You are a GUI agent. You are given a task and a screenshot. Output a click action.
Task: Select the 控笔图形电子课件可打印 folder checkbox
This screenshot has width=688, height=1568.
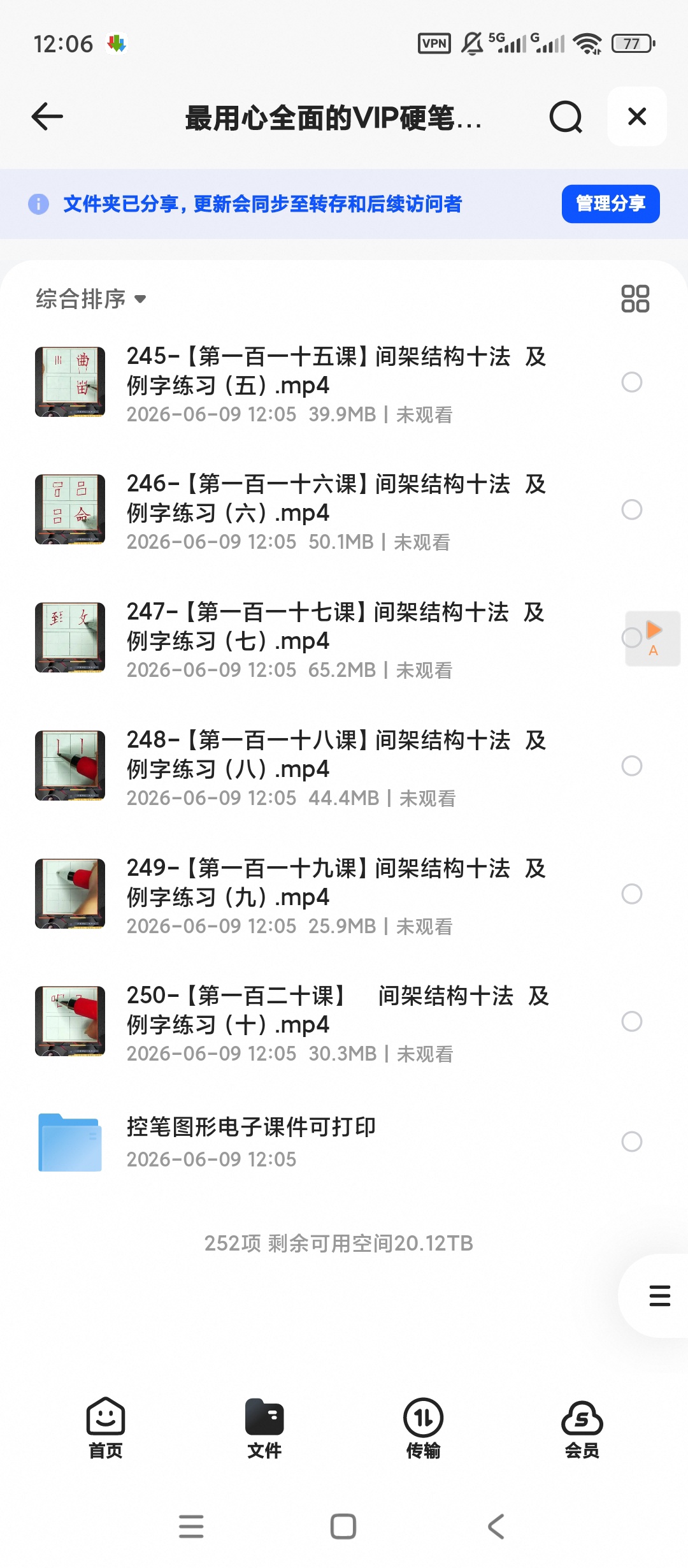click(x=632, y=1142)
